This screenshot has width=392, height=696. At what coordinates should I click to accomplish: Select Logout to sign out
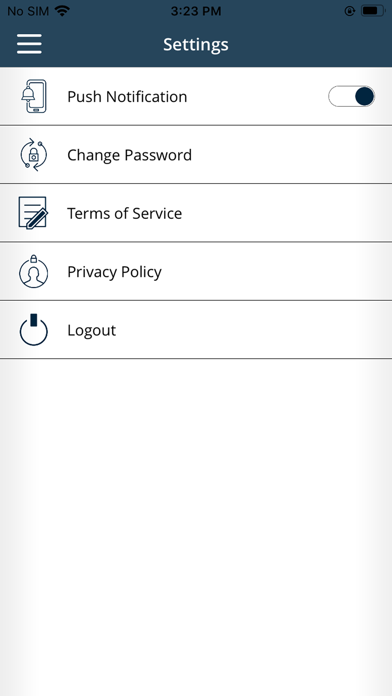pos(196,330)
